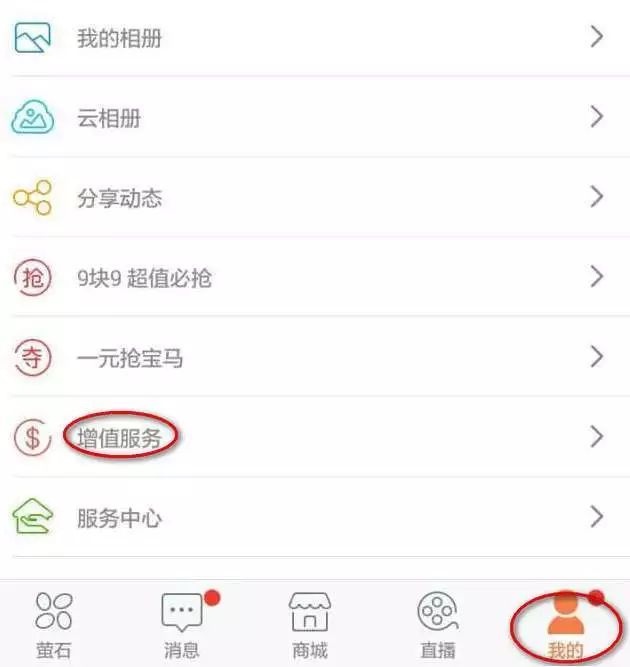This screenshot has height=667, width=630.
Task: Open the 一元抢宝马 row
Action: pos(130,357)
